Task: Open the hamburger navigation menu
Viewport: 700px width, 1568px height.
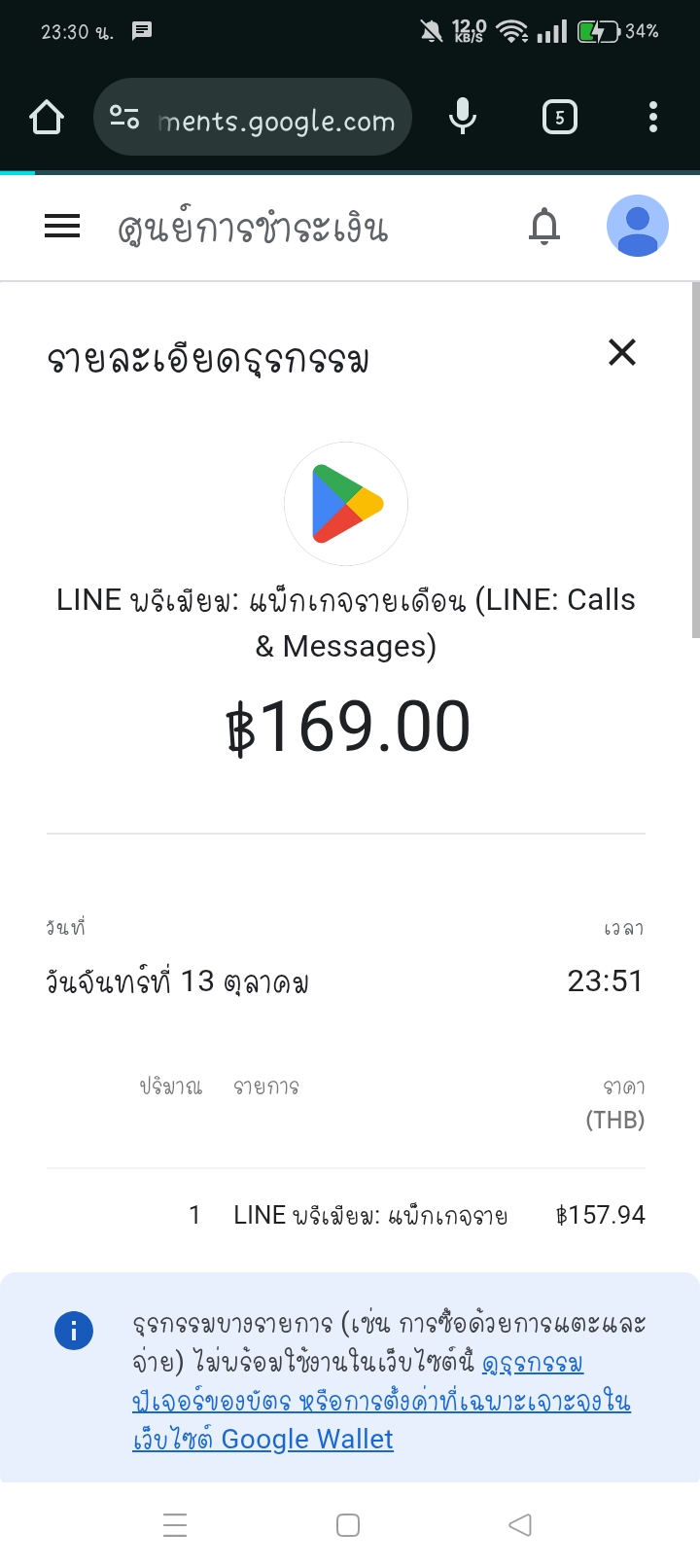Action: 62,227
